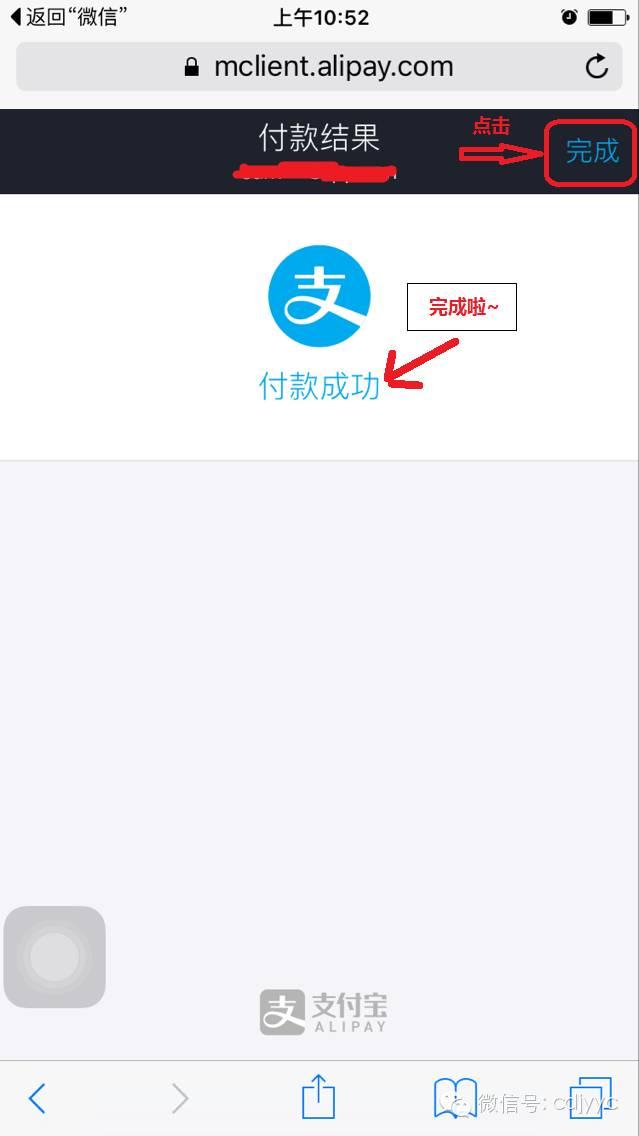
Task: Open the Safari share sheet
Action: (318, 1096)
